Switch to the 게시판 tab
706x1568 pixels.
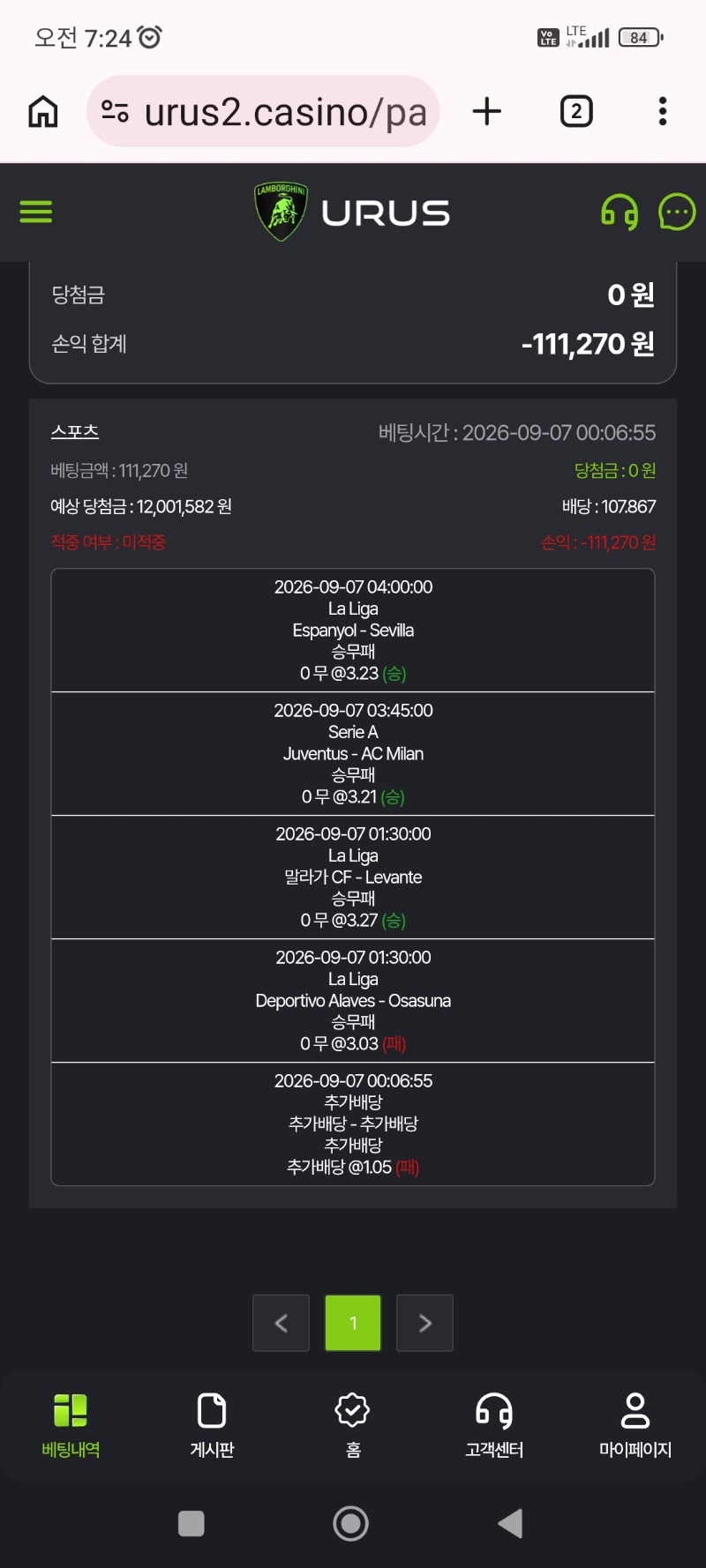212,1425
